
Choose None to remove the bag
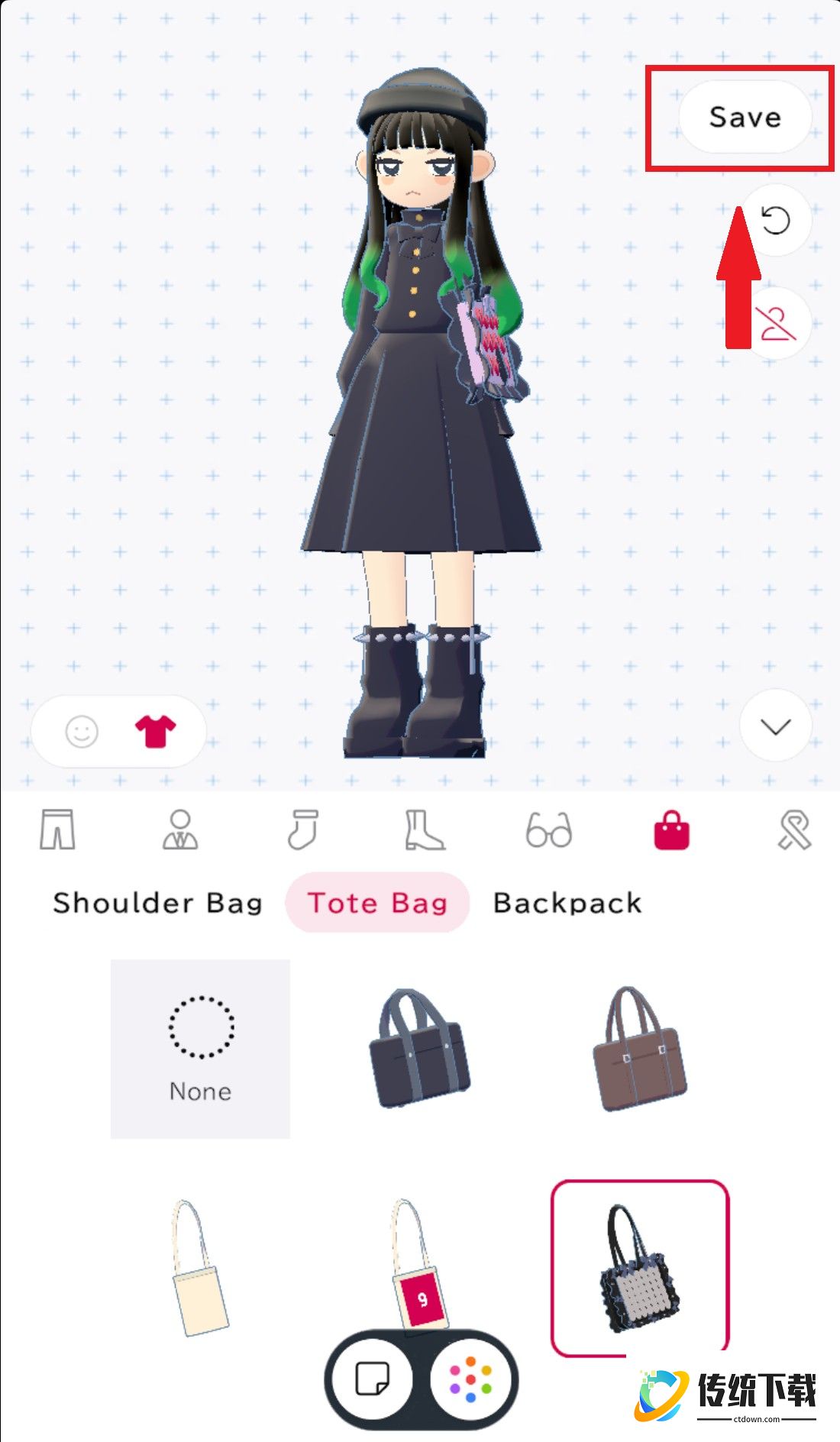[x=200, y=1049]
